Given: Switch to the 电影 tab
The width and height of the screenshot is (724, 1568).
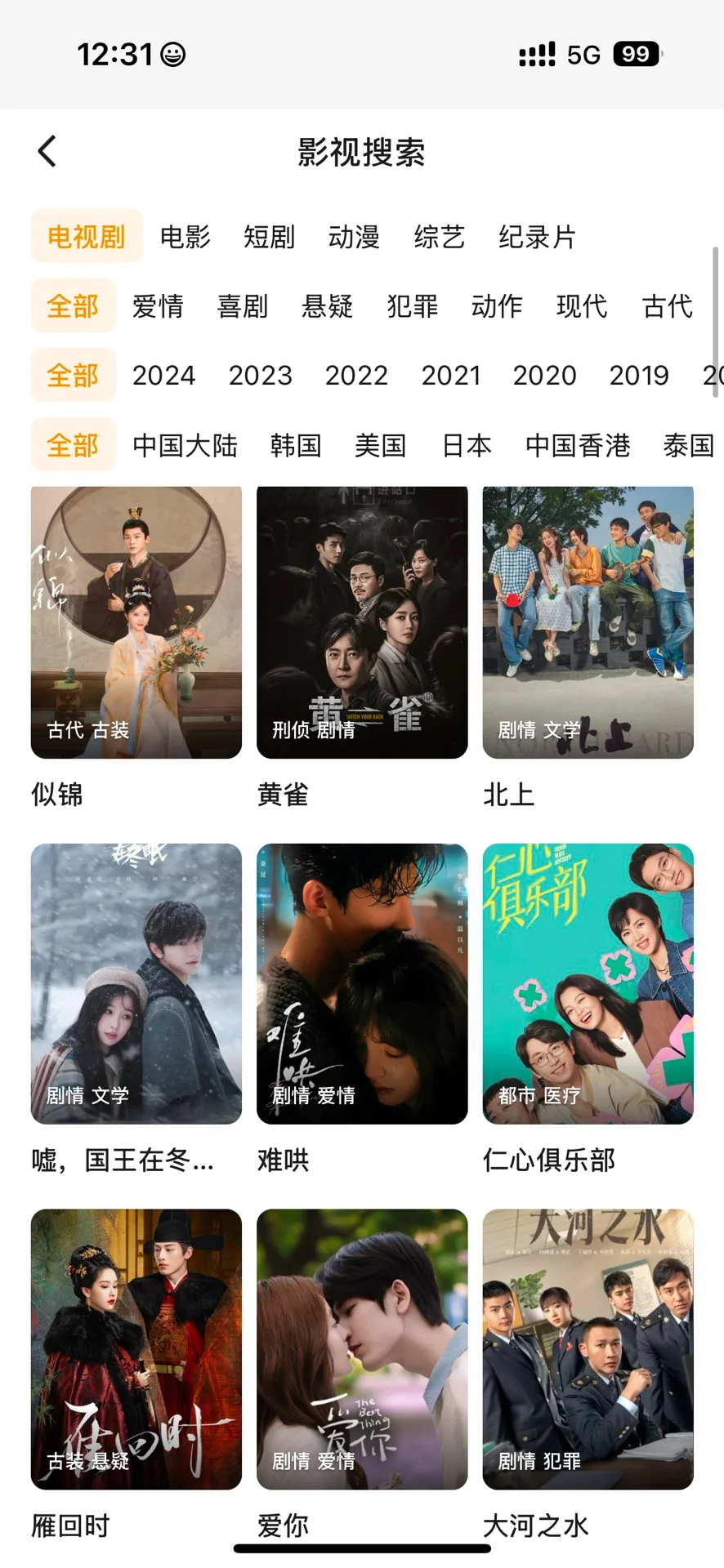Looking at the screenshot, I should (185, 237).
